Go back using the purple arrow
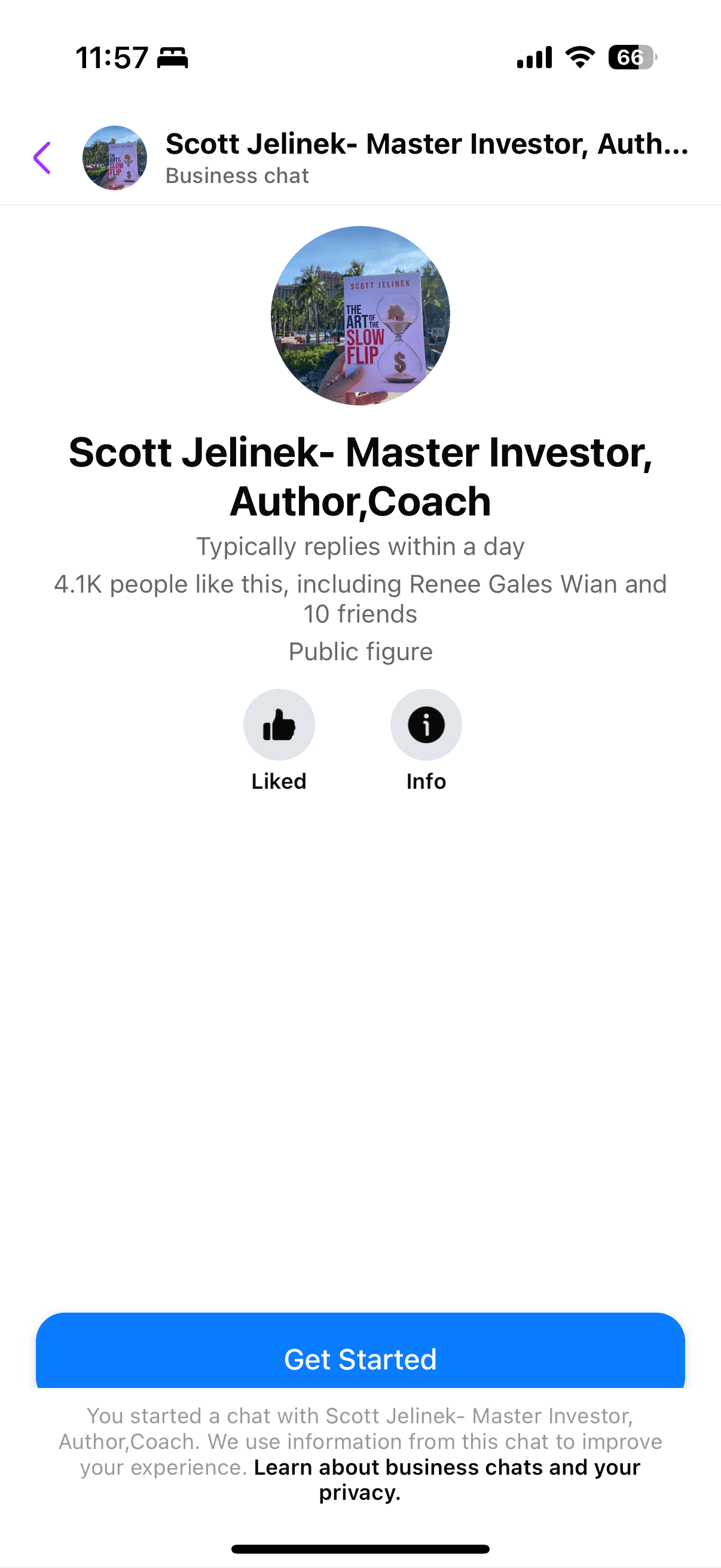Screen dimensions: 721x1568 [x=42, y=158]
